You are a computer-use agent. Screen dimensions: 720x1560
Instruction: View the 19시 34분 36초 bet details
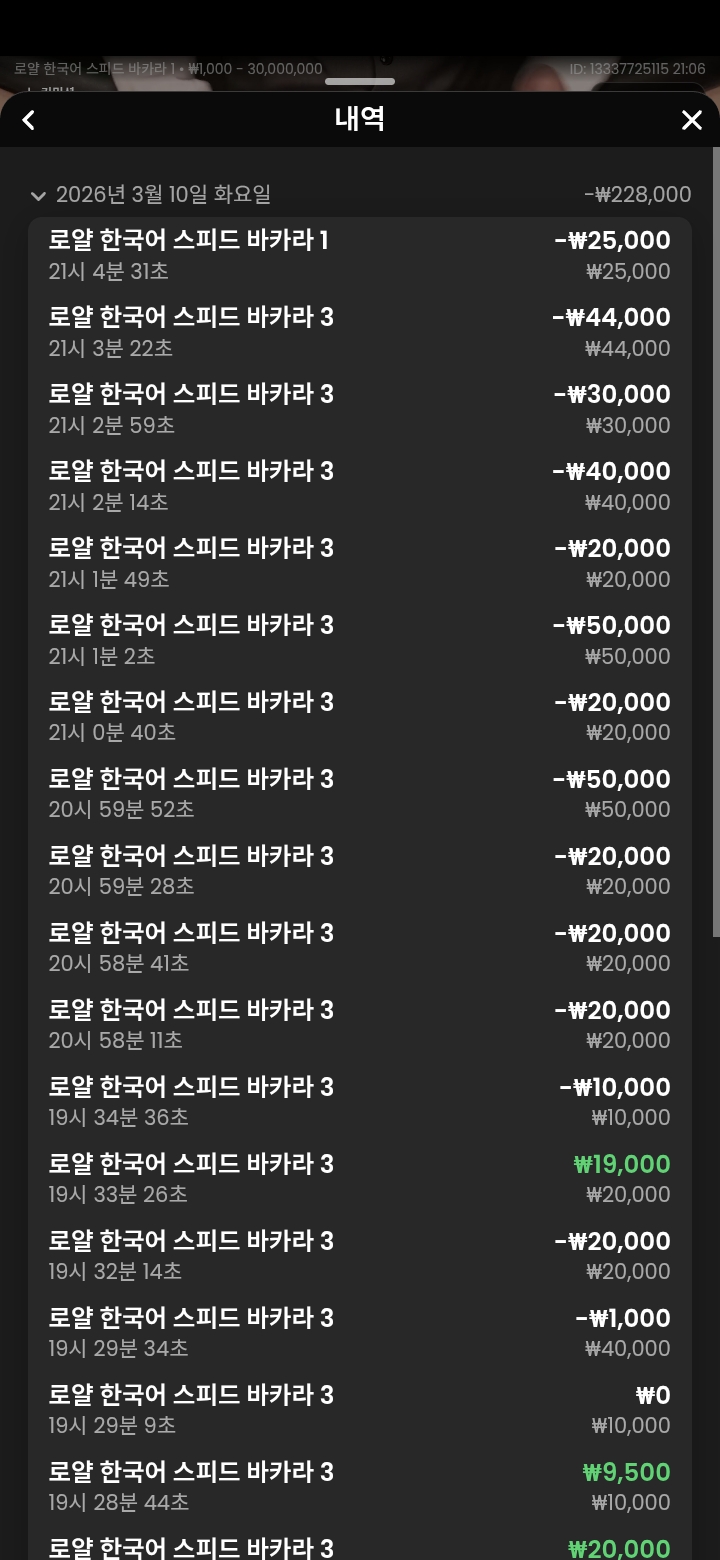click(x=359, y=1102)
